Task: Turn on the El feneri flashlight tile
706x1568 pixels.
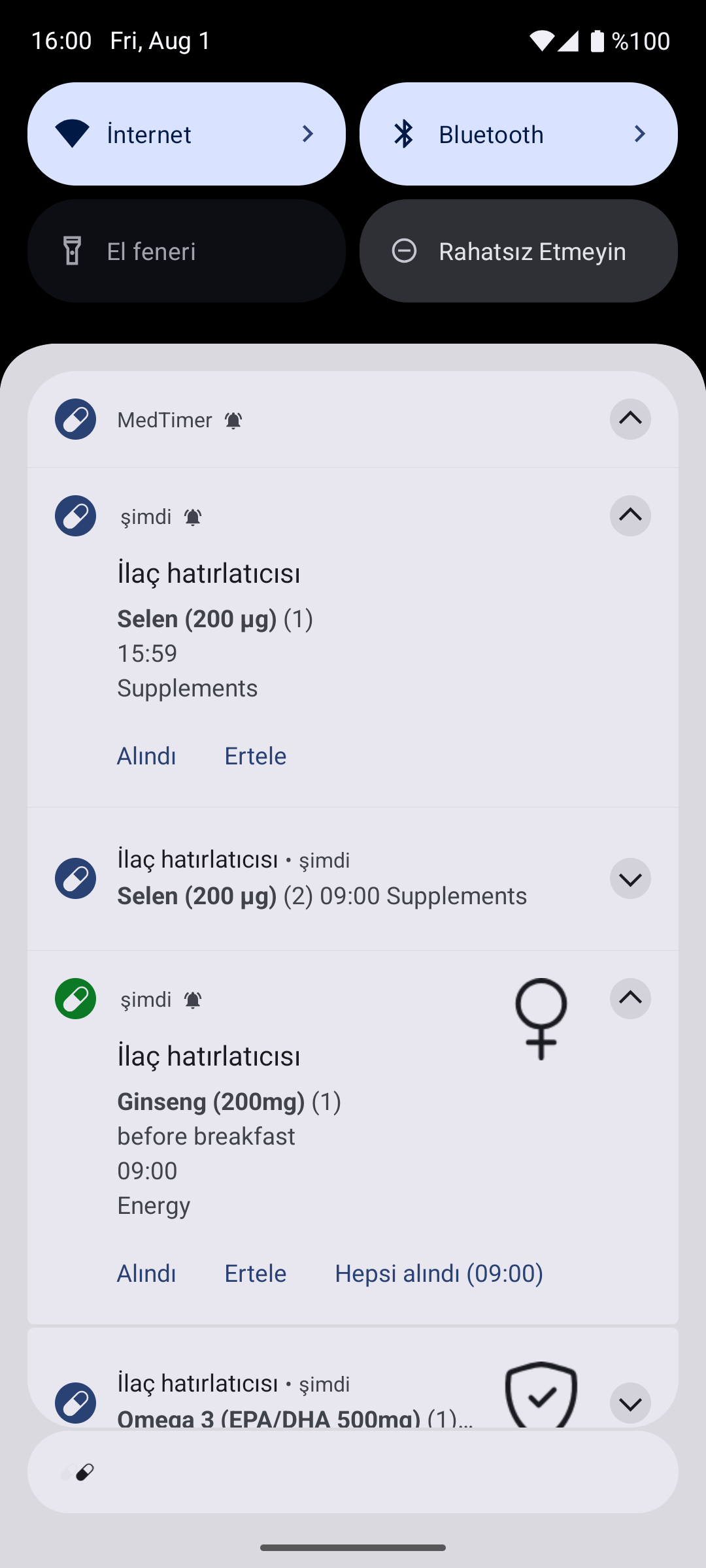Action: pos(186,251)
